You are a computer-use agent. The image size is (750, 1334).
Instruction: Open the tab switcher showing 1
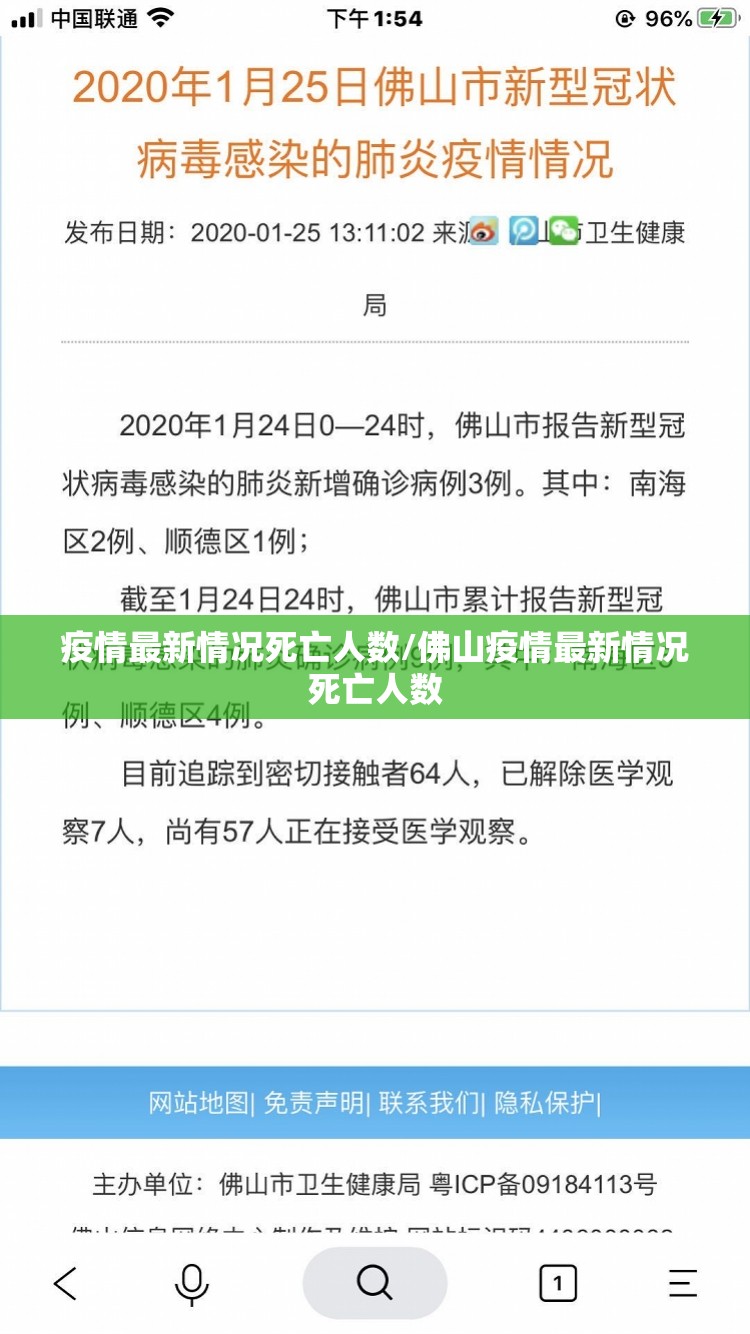[558, 1283]
